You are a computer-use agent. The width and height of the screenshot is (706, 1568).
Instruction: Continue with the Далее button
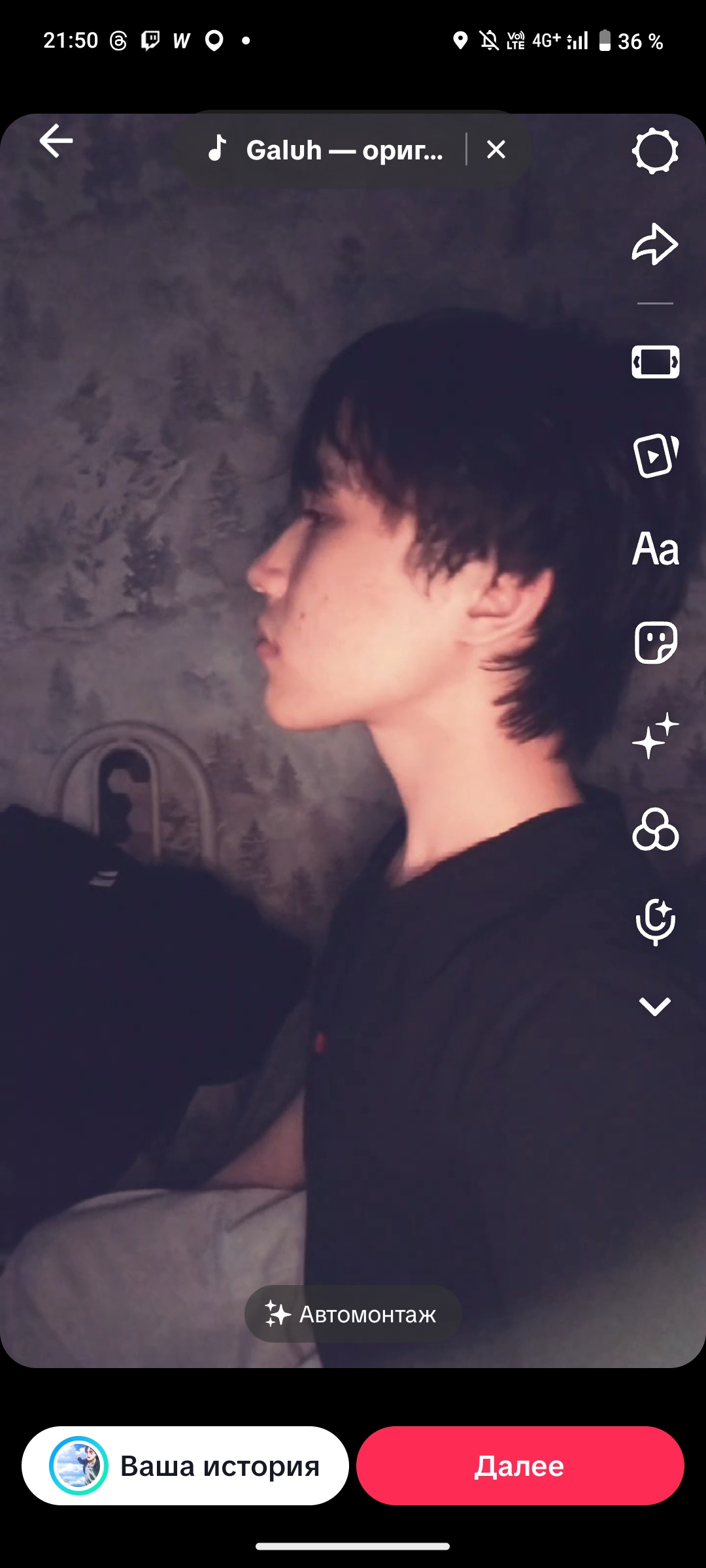click(x=520, y=1466)
